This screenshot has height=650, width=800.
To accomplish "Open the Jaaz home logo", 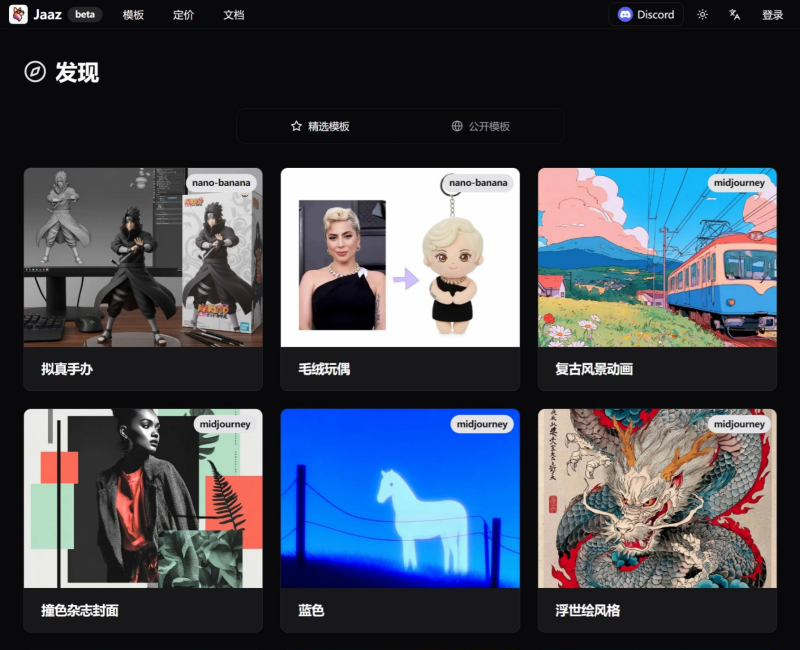I will click(32, 15).
